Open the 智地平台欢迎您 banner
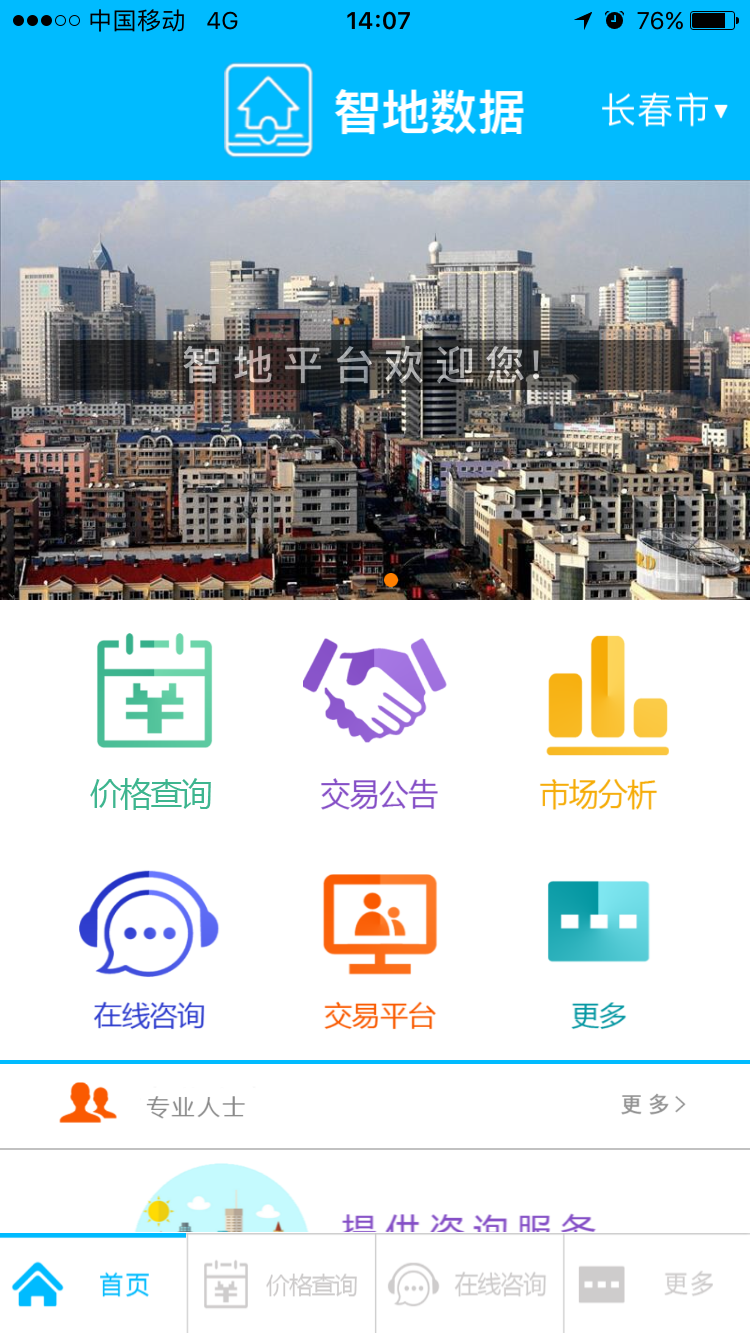This screenshot has width=750, height=1334. [375, 390]
